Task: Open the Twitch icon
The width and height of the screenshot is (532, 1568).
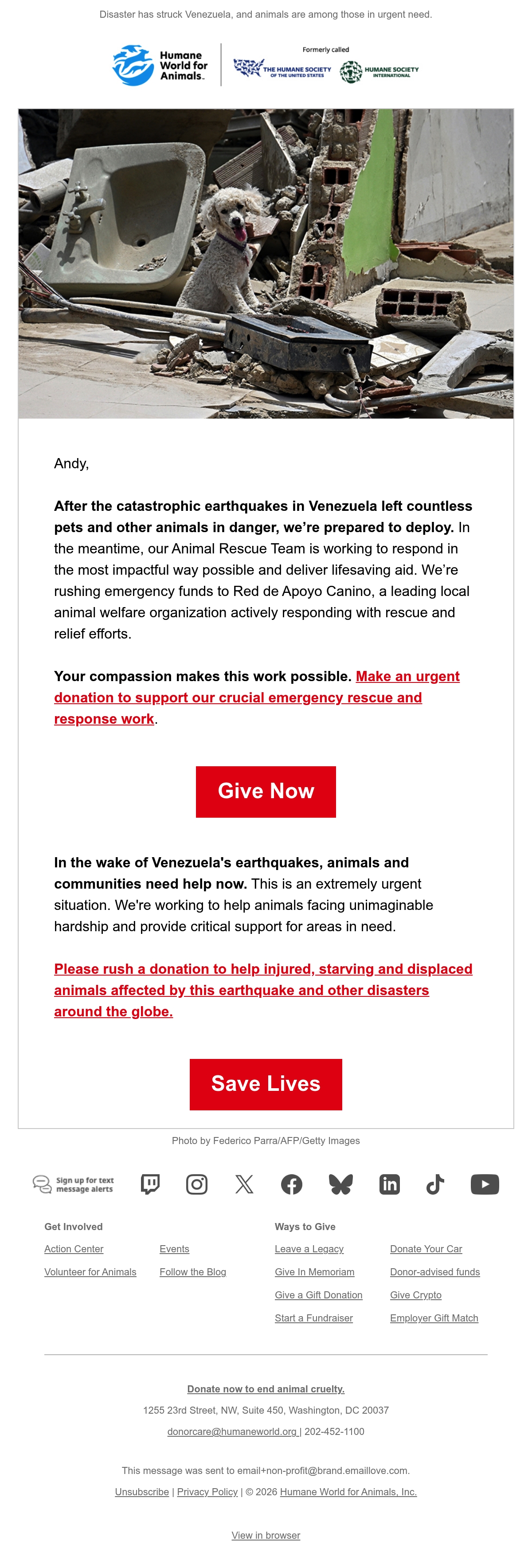Action: pyautogui.click(x=150, y=1184)
